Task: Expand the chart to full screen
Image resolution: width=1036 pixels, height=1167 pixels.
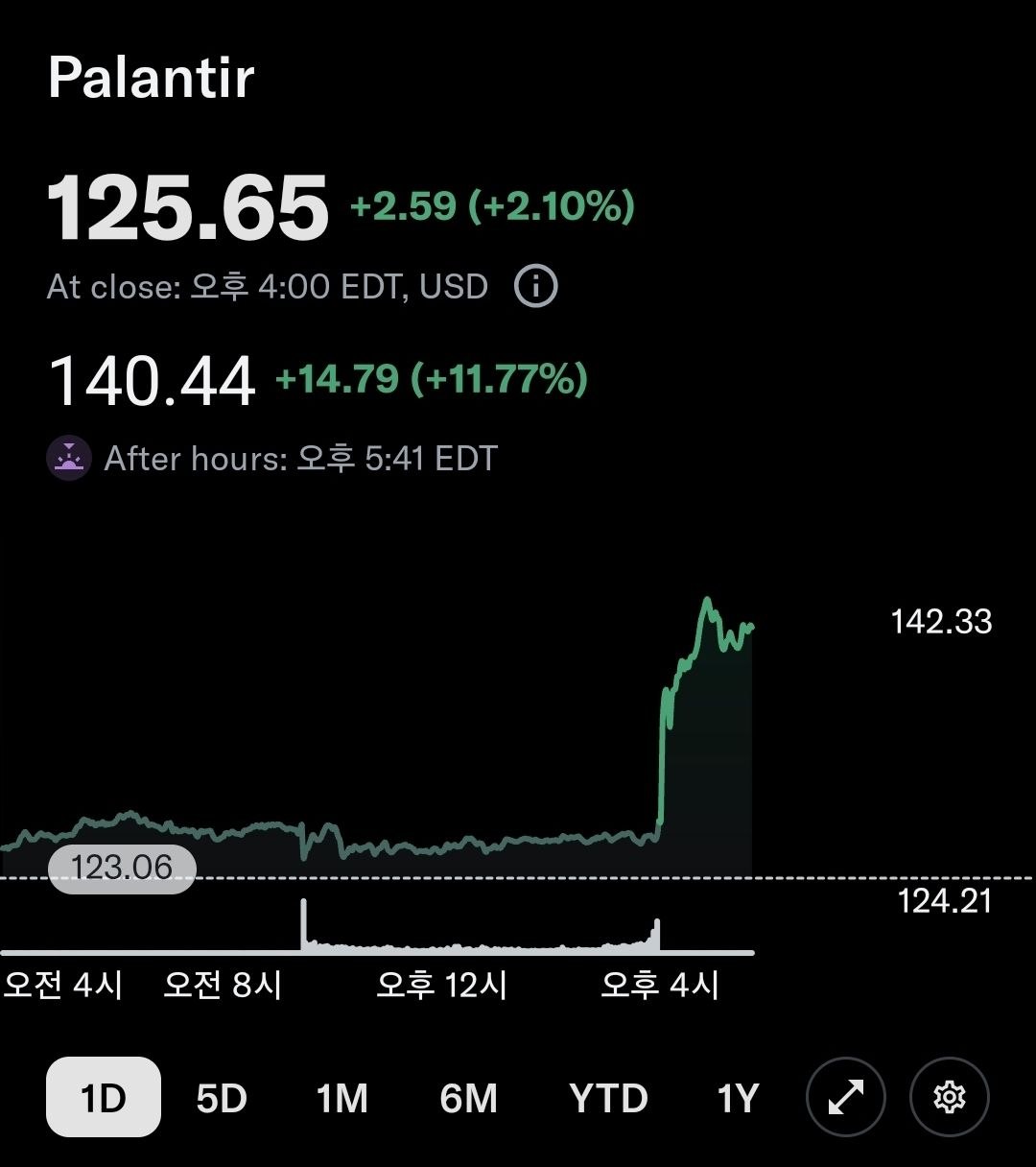Action: [x=846, y=1097]
